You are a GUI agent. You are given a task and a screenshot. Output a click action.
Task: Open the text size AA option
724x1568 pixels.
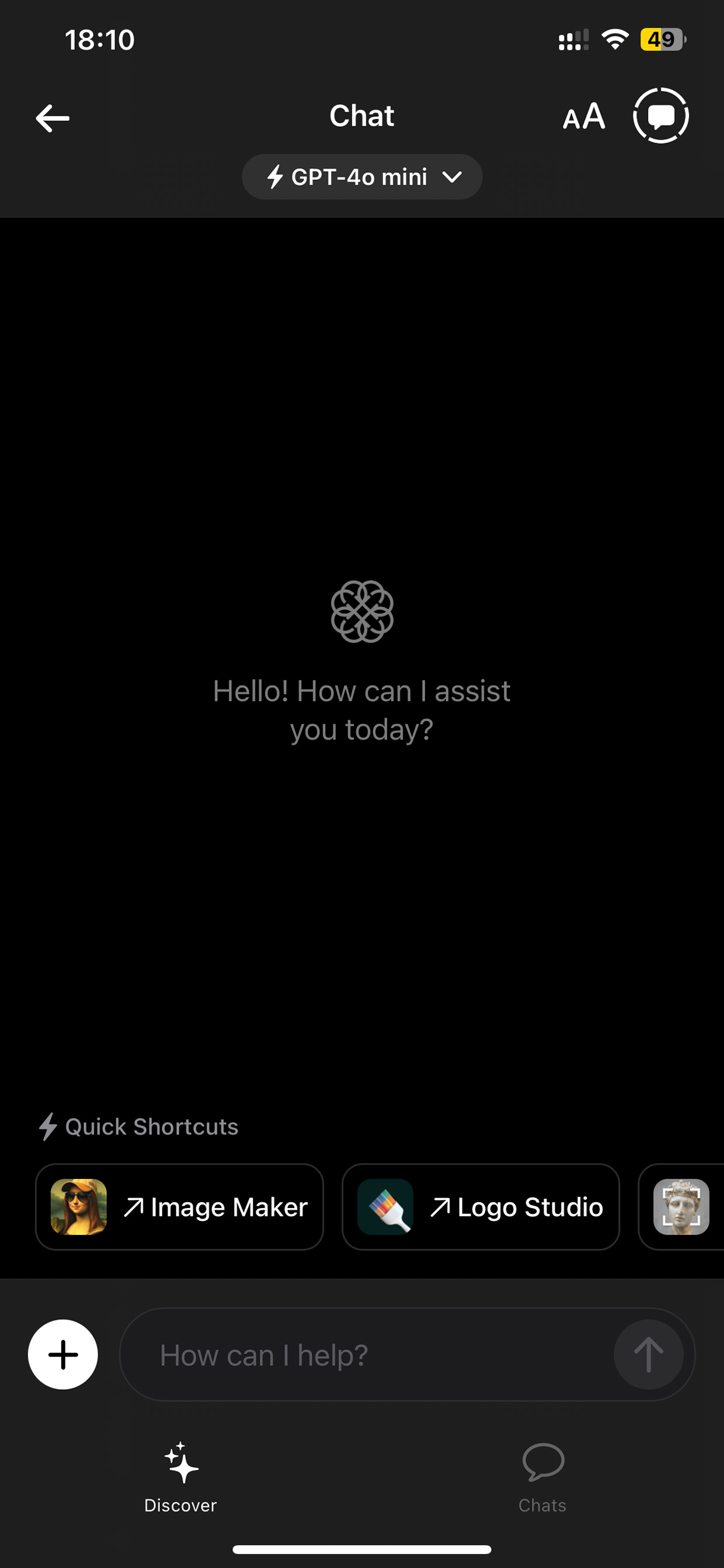click(583, 116)
